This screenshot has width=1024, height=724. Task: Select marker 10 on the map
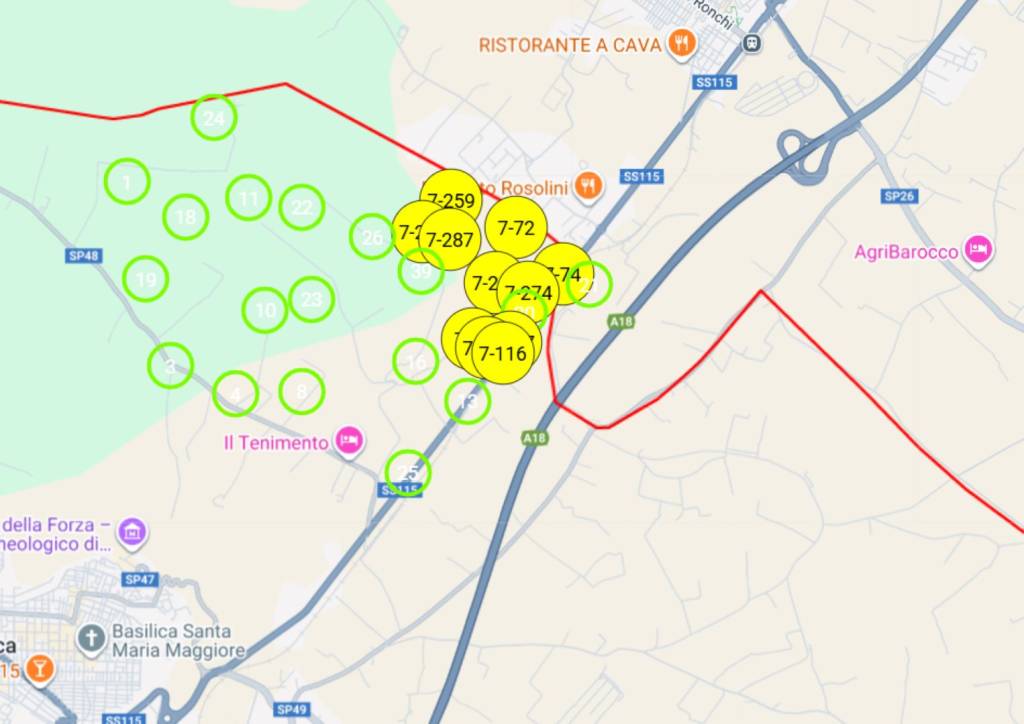[265, 310]
